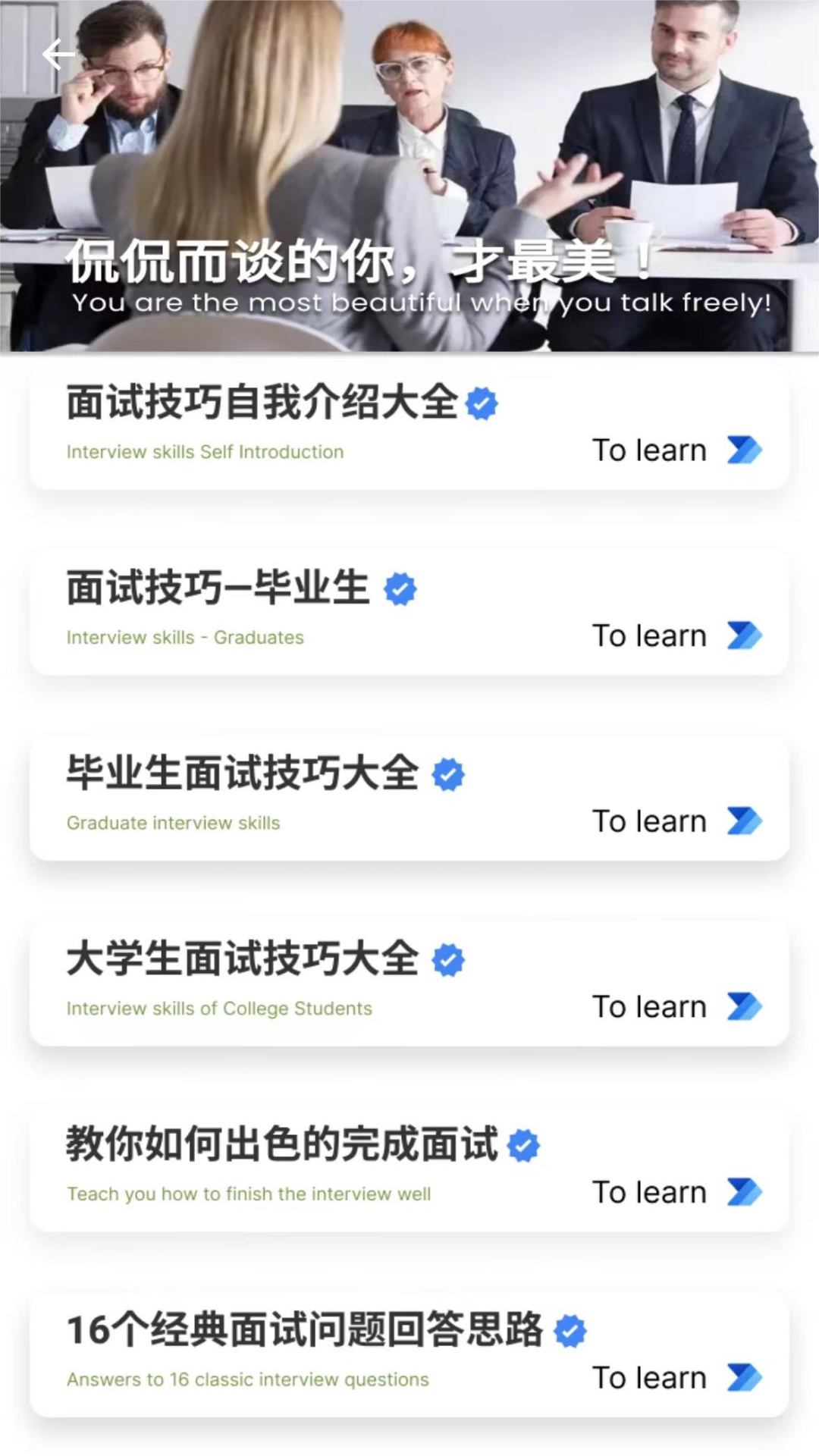This screenshot has width=819, height=1456.
Task: Open 'To learn' for Graduate interview skills
Action: pyautogui.click(x=649, y=821)
